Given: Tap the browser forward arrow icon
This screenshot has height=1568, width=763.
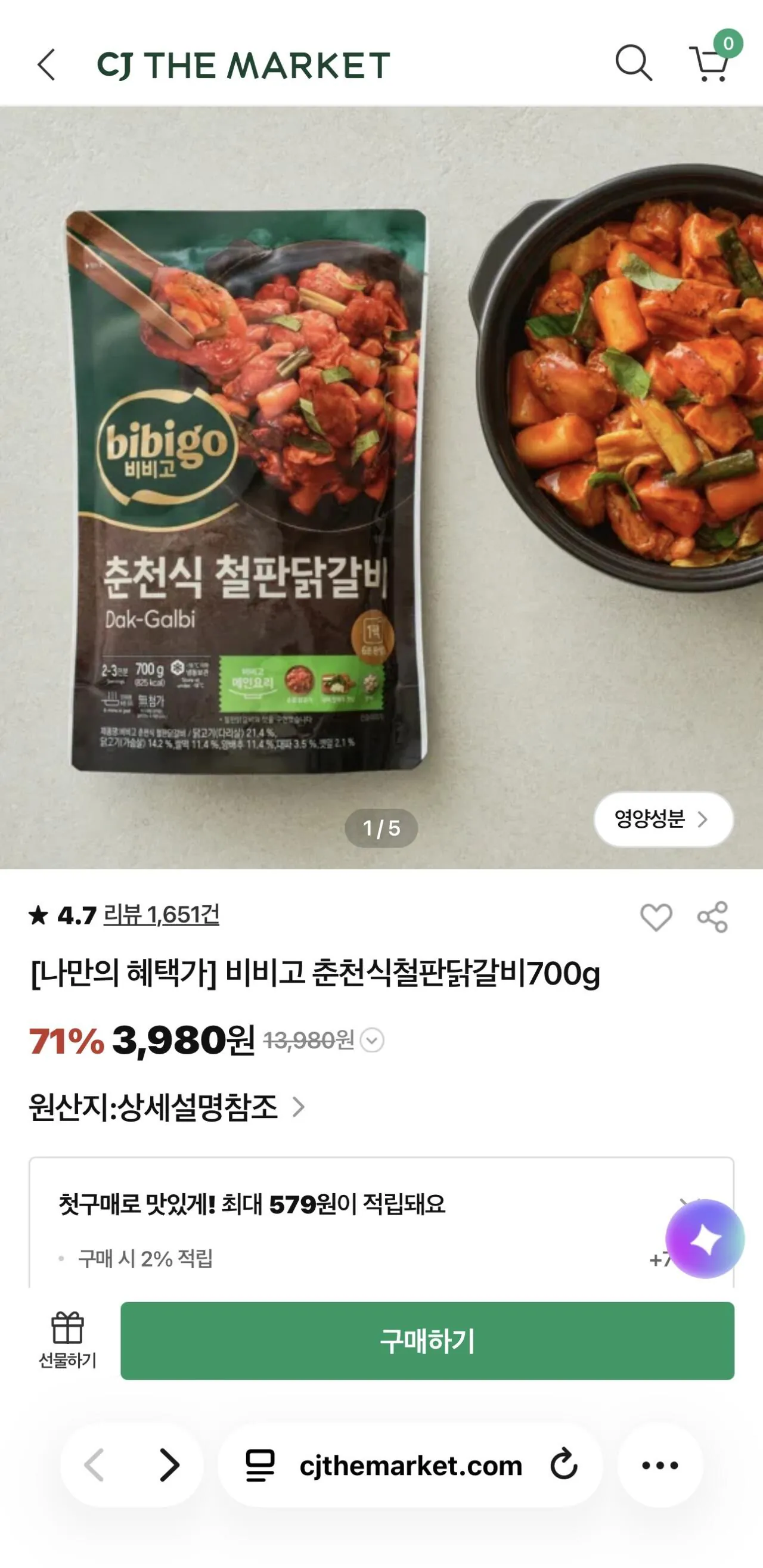Looking at the screenshot, I should pos(170,1464).
